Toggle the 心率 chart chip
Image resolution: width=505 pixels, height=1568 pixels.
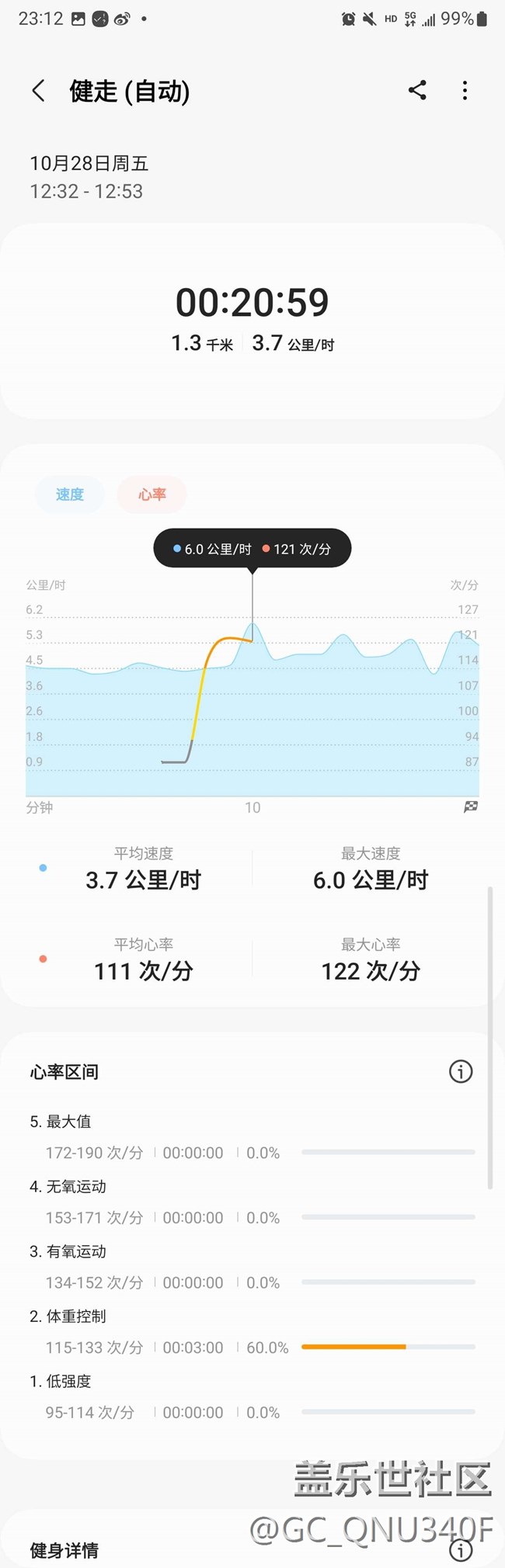pyautogui.click(x=152, y=494)
